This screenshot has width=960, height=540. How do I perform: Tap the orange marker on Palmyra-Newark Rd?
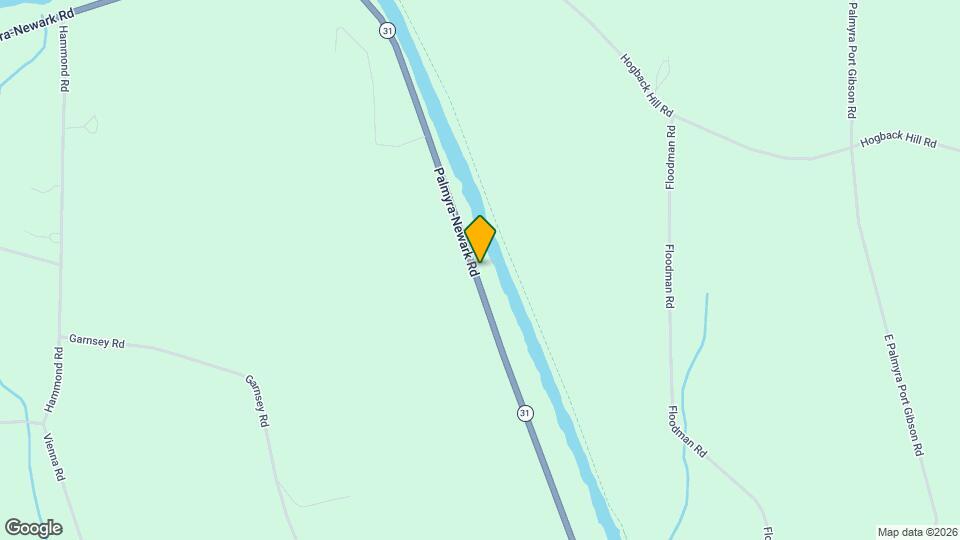480,239
